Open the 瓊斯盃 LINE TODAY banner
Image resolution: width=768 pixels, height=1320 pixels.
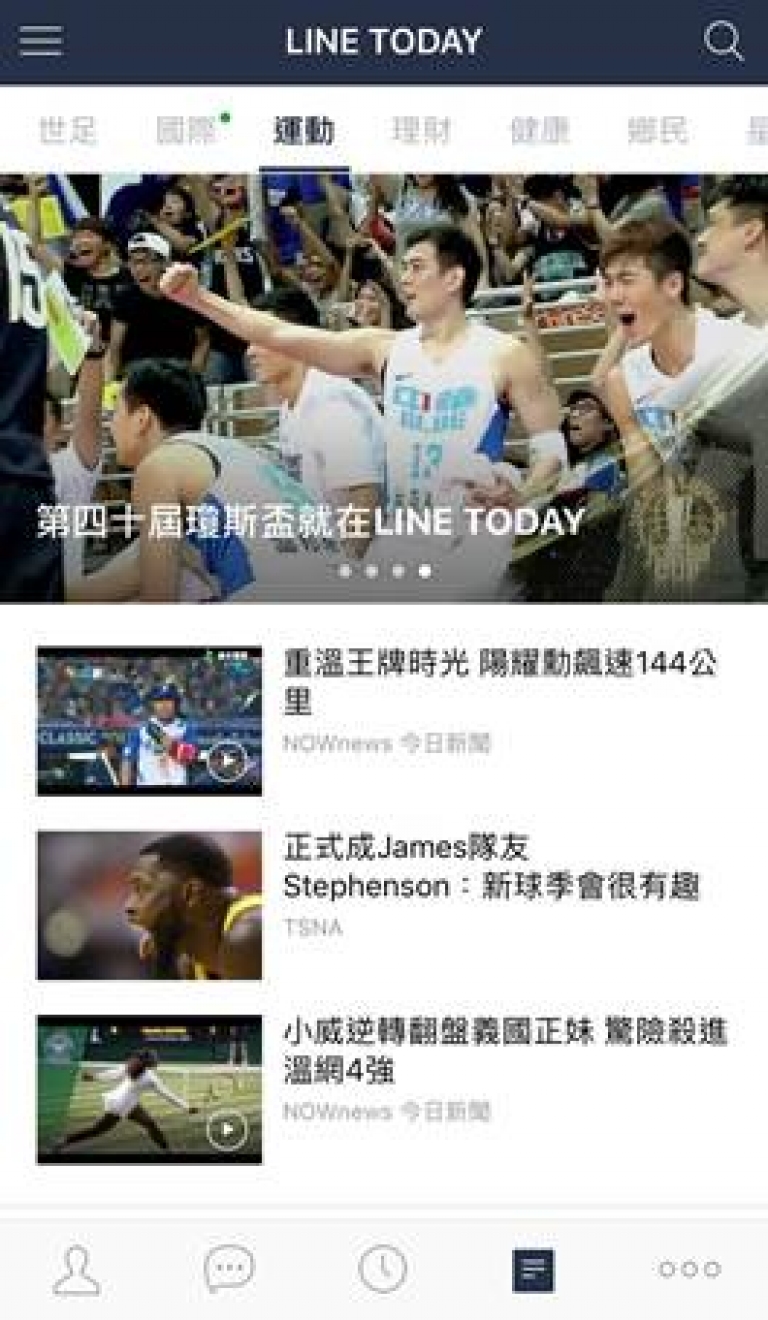pos(384,389)
